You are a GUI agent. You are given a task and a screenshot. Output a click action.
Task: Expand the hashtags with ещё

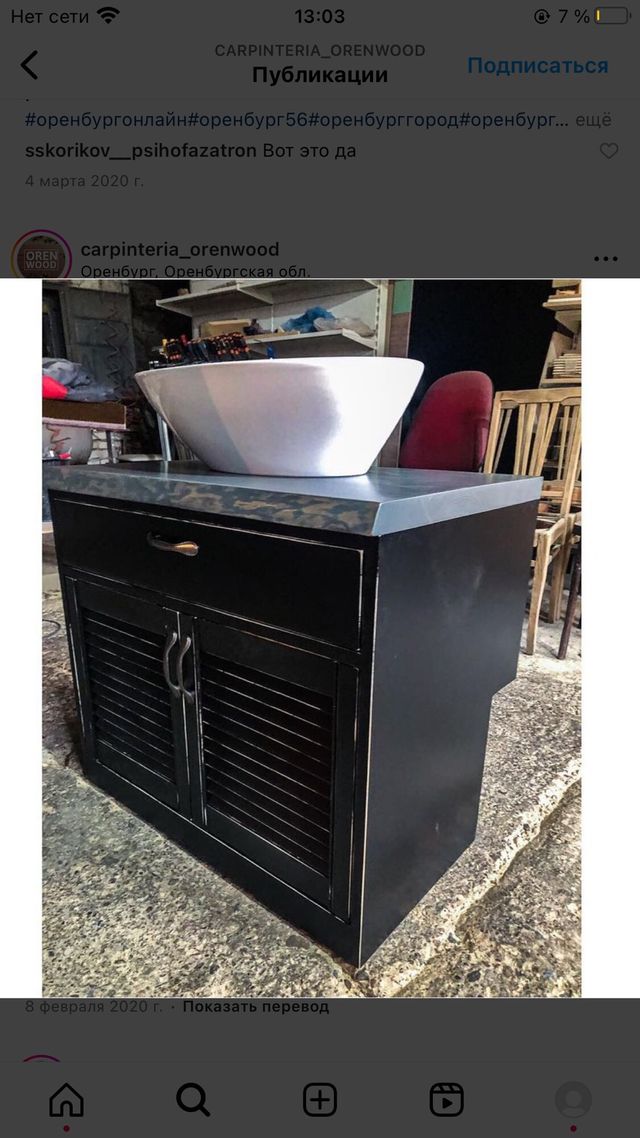pyautogui.click(x=594, y=120)
